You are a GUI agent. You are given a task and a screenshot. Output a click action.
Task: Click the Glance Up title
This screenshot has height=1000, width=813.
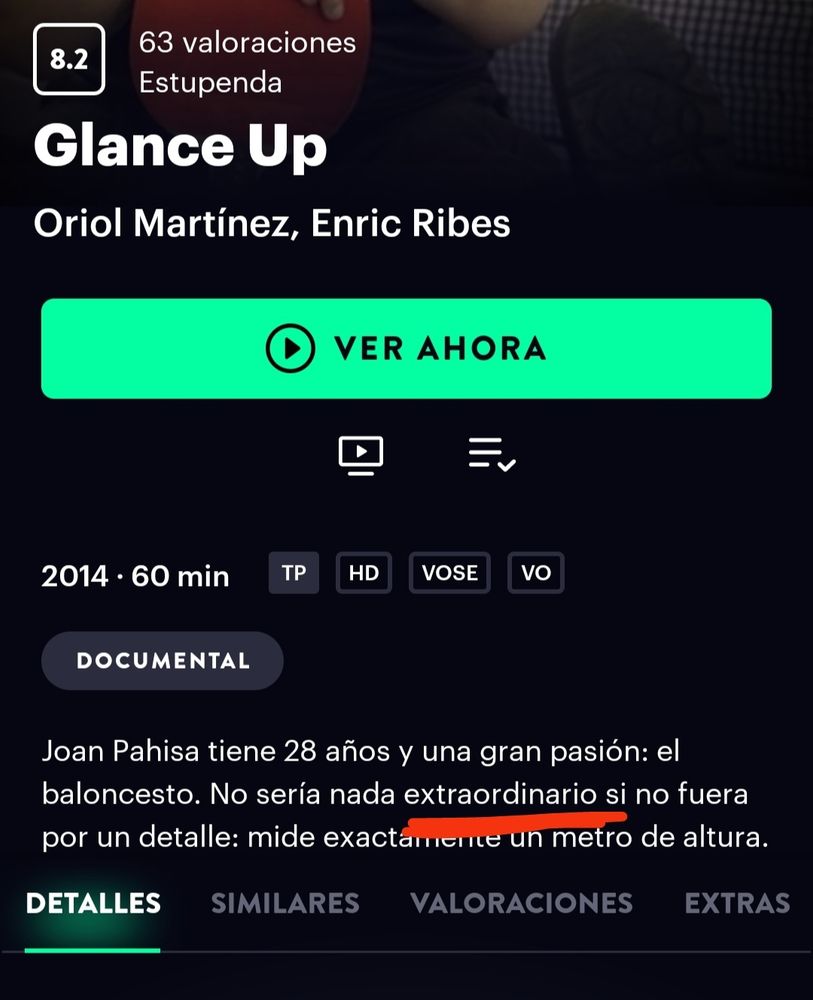pyautogui.click(x=182, y=145)
